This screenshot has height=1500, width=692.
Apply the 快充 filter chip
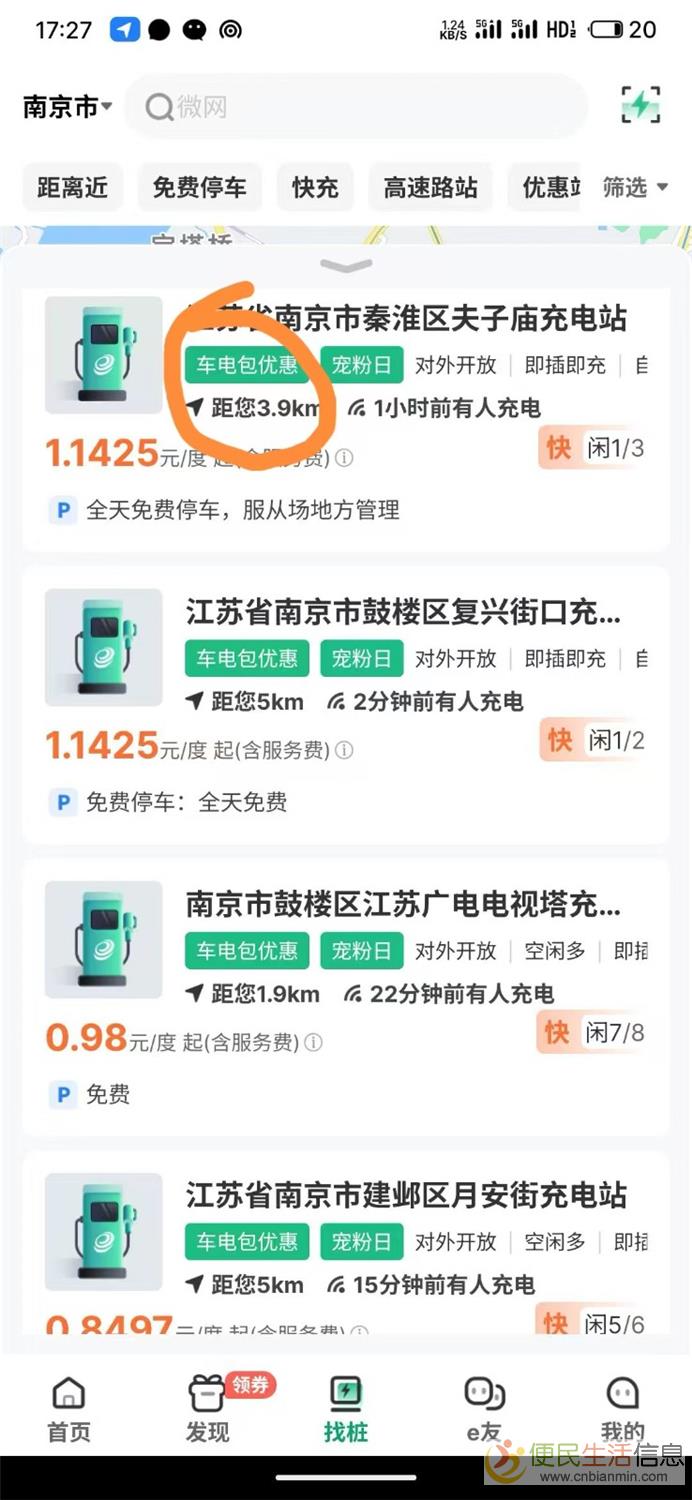(315, 187)
